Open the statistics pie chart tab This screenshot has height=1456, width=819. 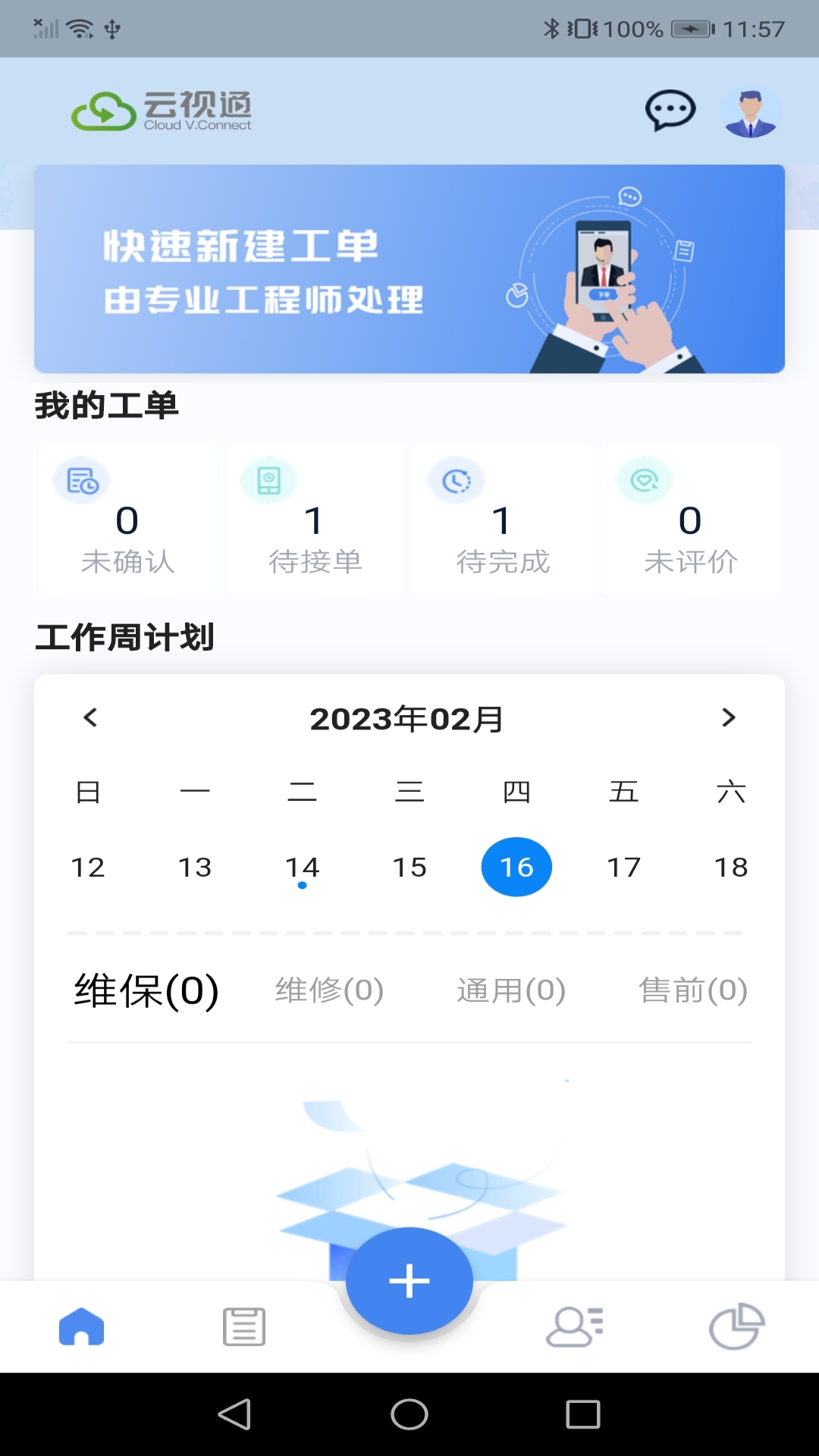coord(736,1327)
